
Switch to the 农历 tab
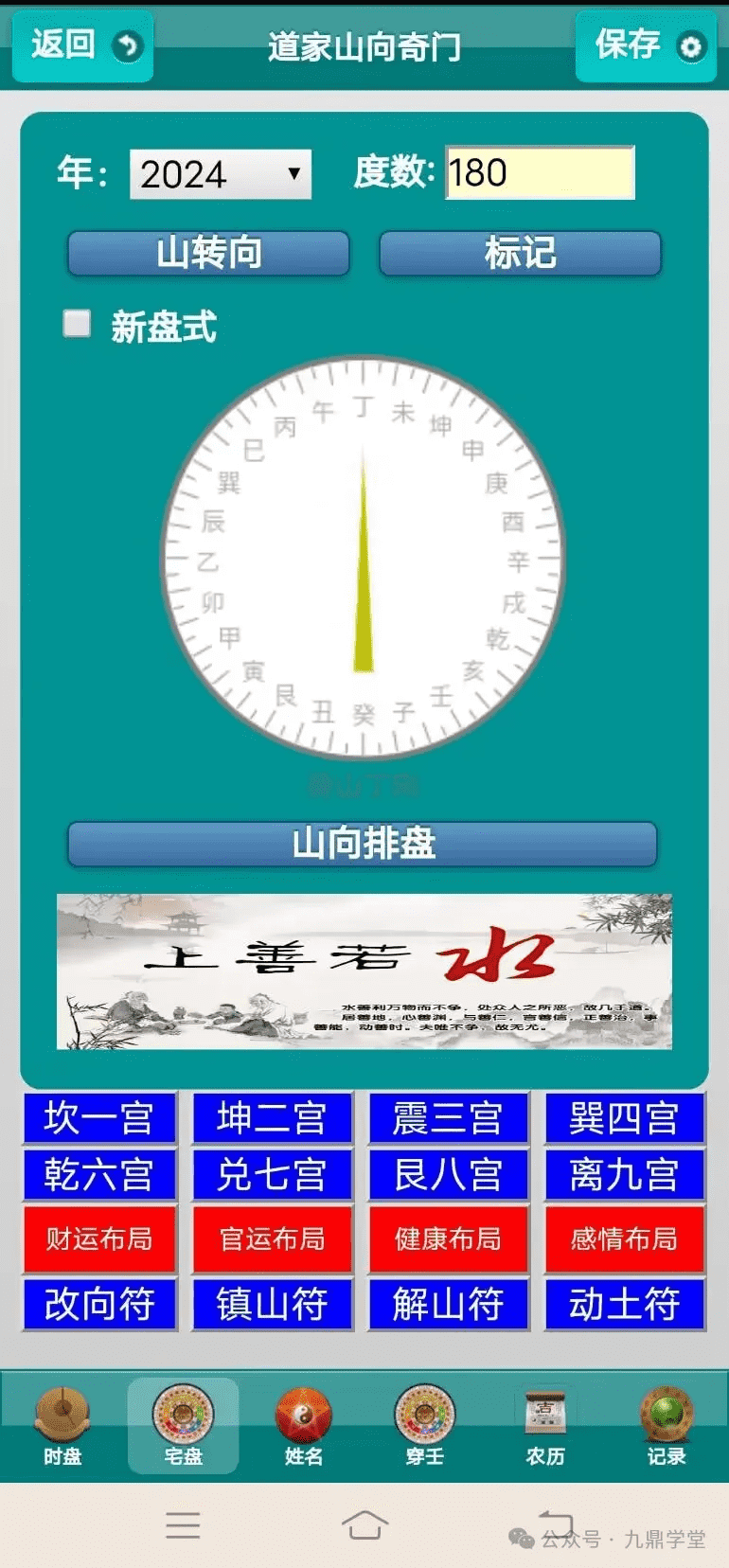[x=545, y=1426]
